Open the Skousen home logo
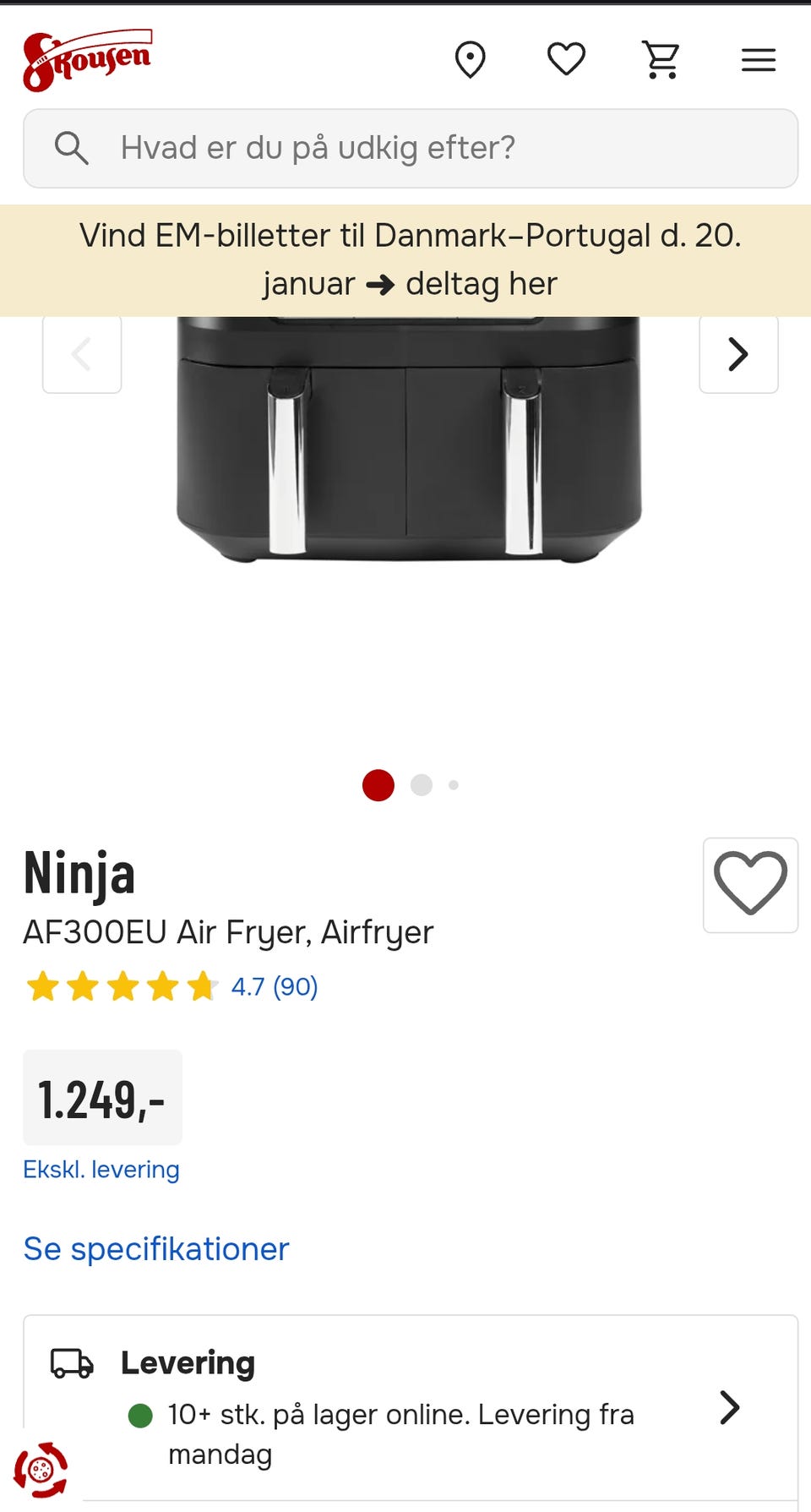811x1512 pixels. coord(87,60)
